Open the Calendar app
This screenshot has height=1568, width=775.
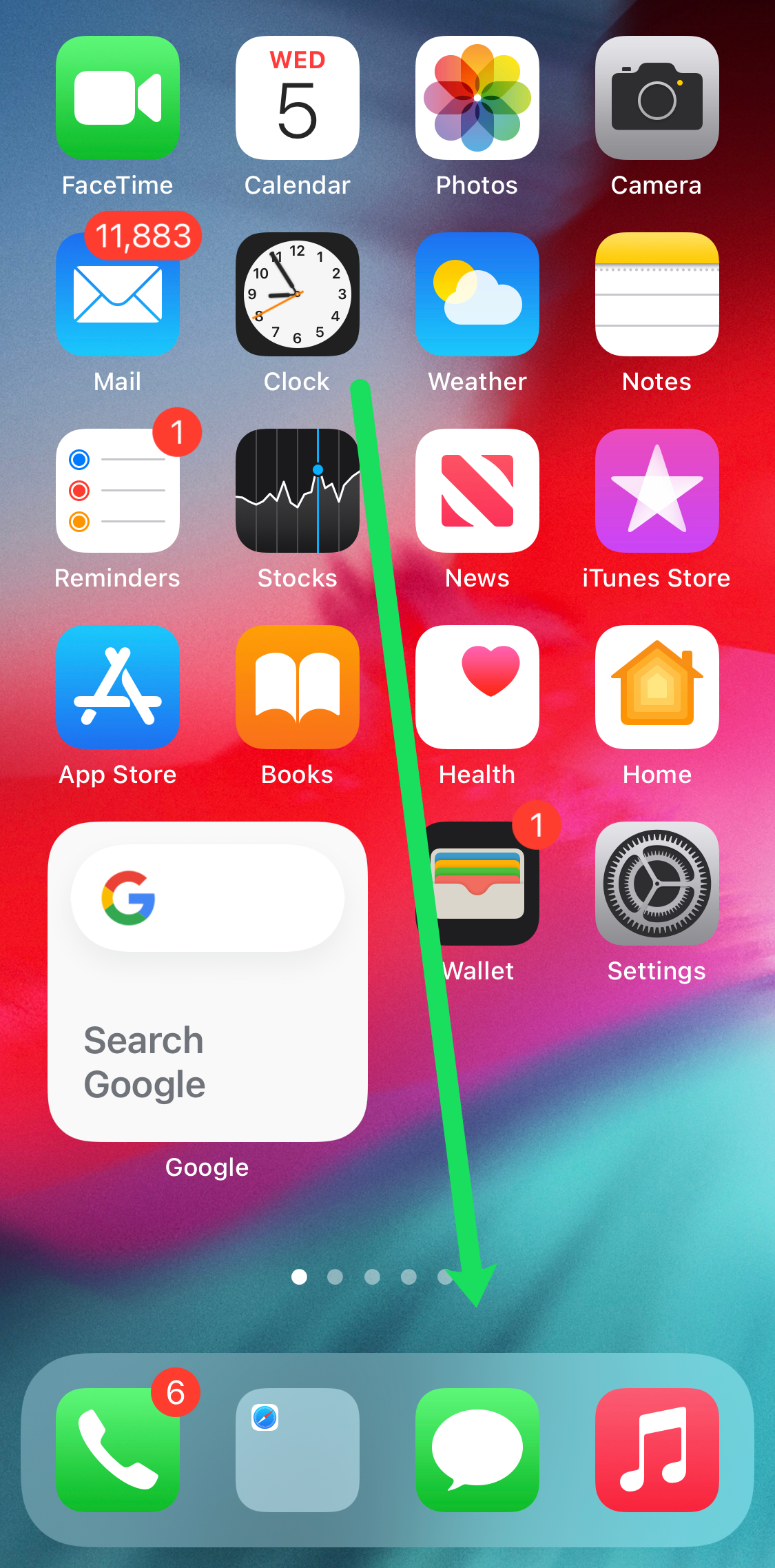pyautogui.click(x=298, y=98)
